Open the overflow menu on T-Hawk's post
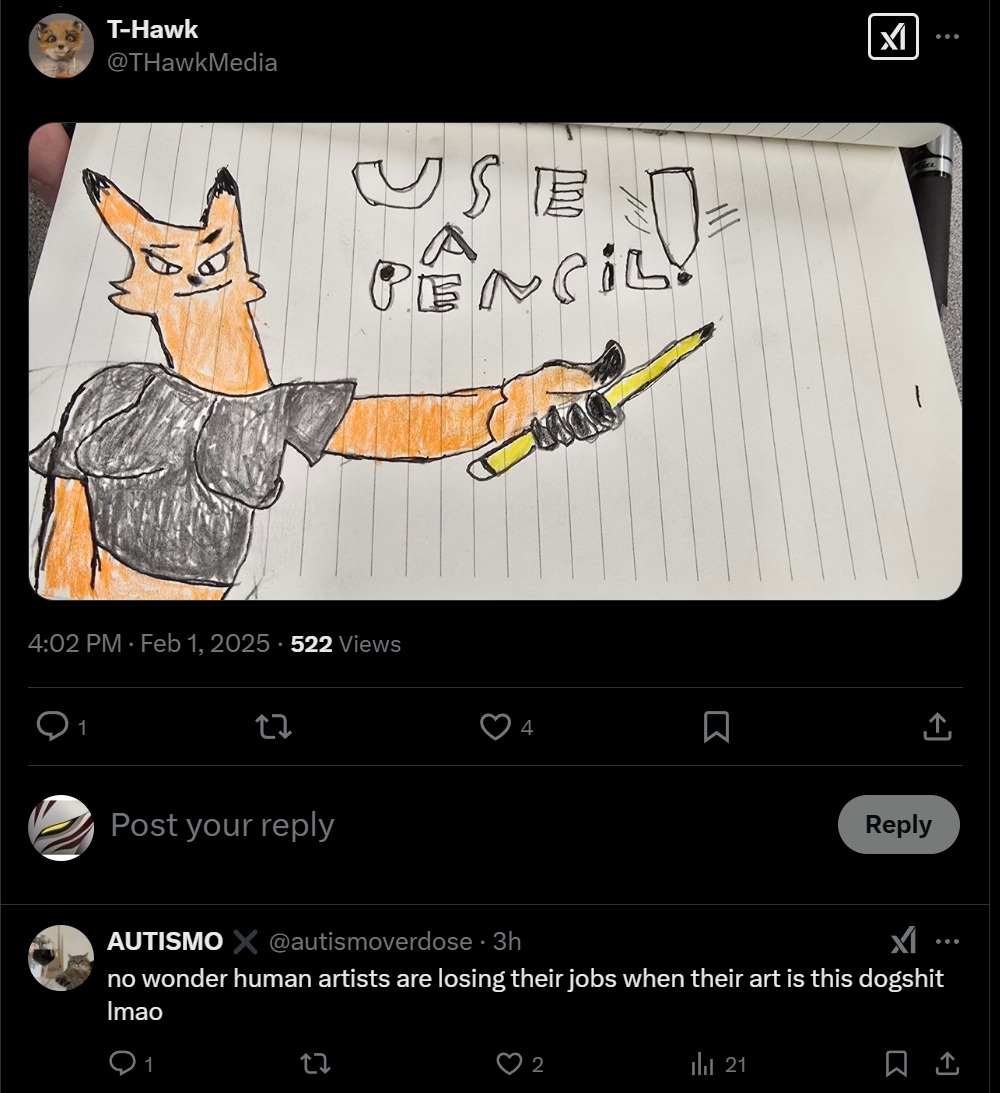Image resolution: width=1000 pixels, height=1093 pixels. point(947,36)
